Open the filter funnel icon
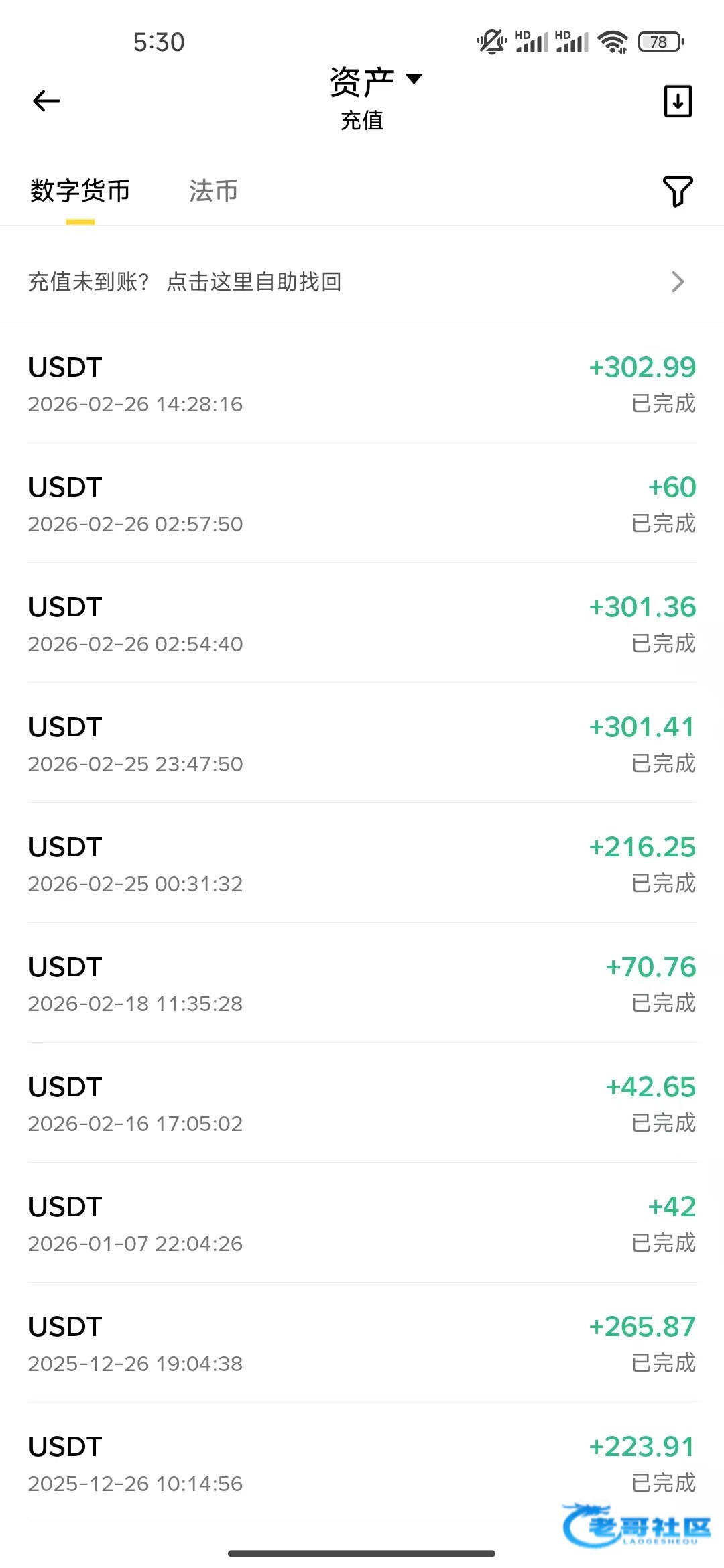Viewport: 724px width, 1568px height. pos(677,192)
